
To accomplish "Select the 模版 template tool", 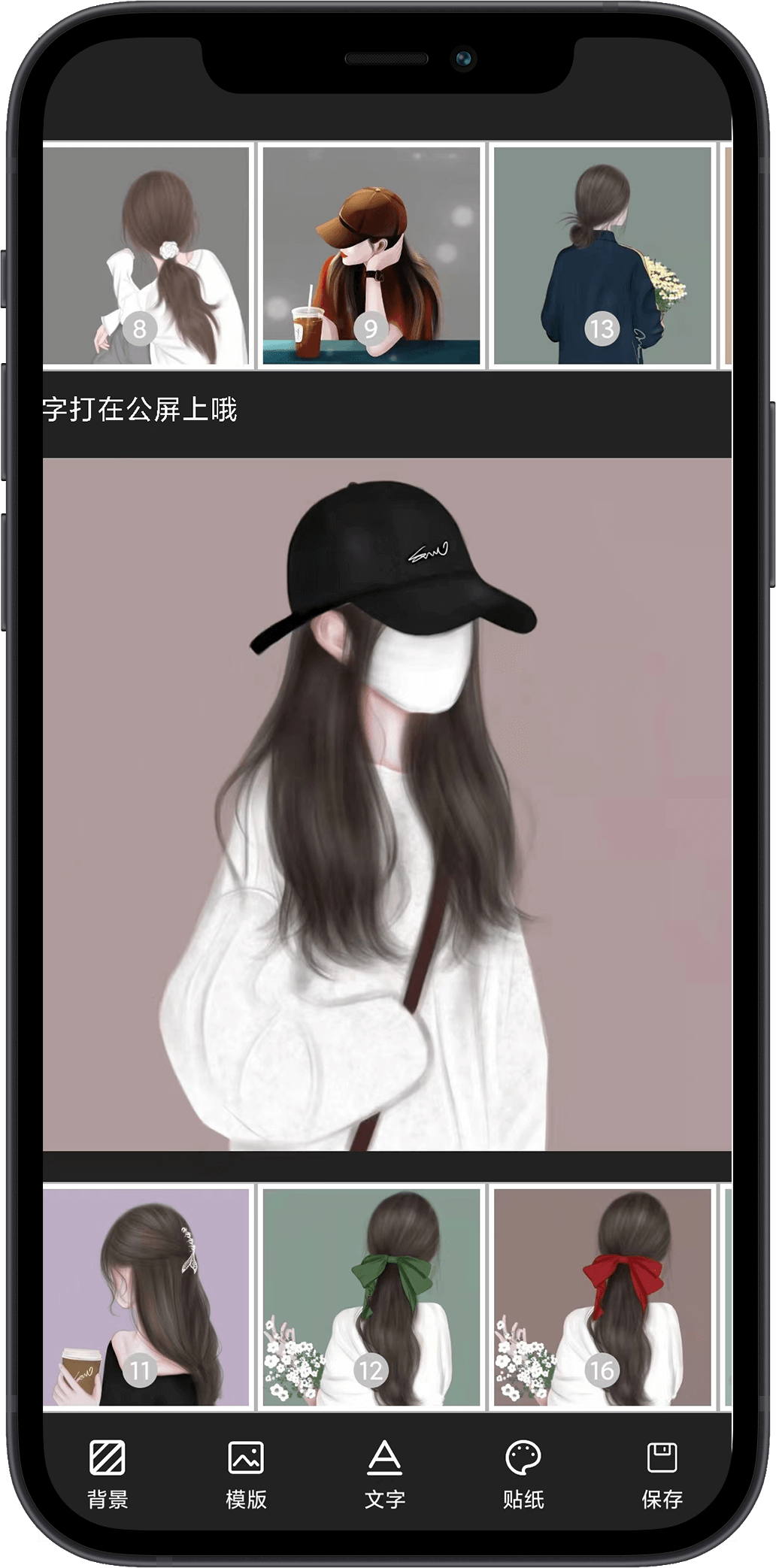I will (x=246, y=1475).
